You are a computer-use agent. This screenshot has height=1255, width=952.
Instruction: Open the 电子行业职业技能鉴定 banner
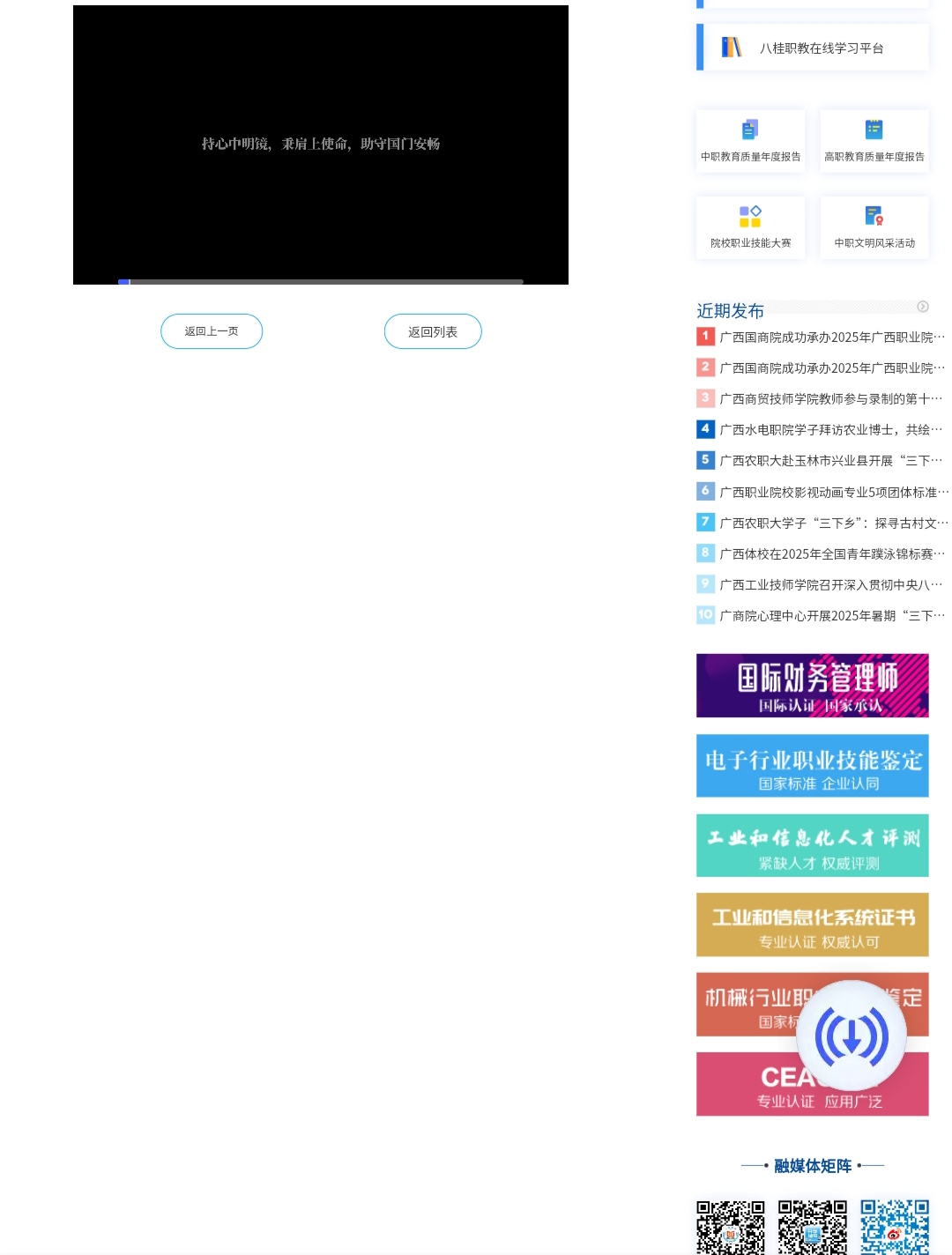tap(812, 765)
